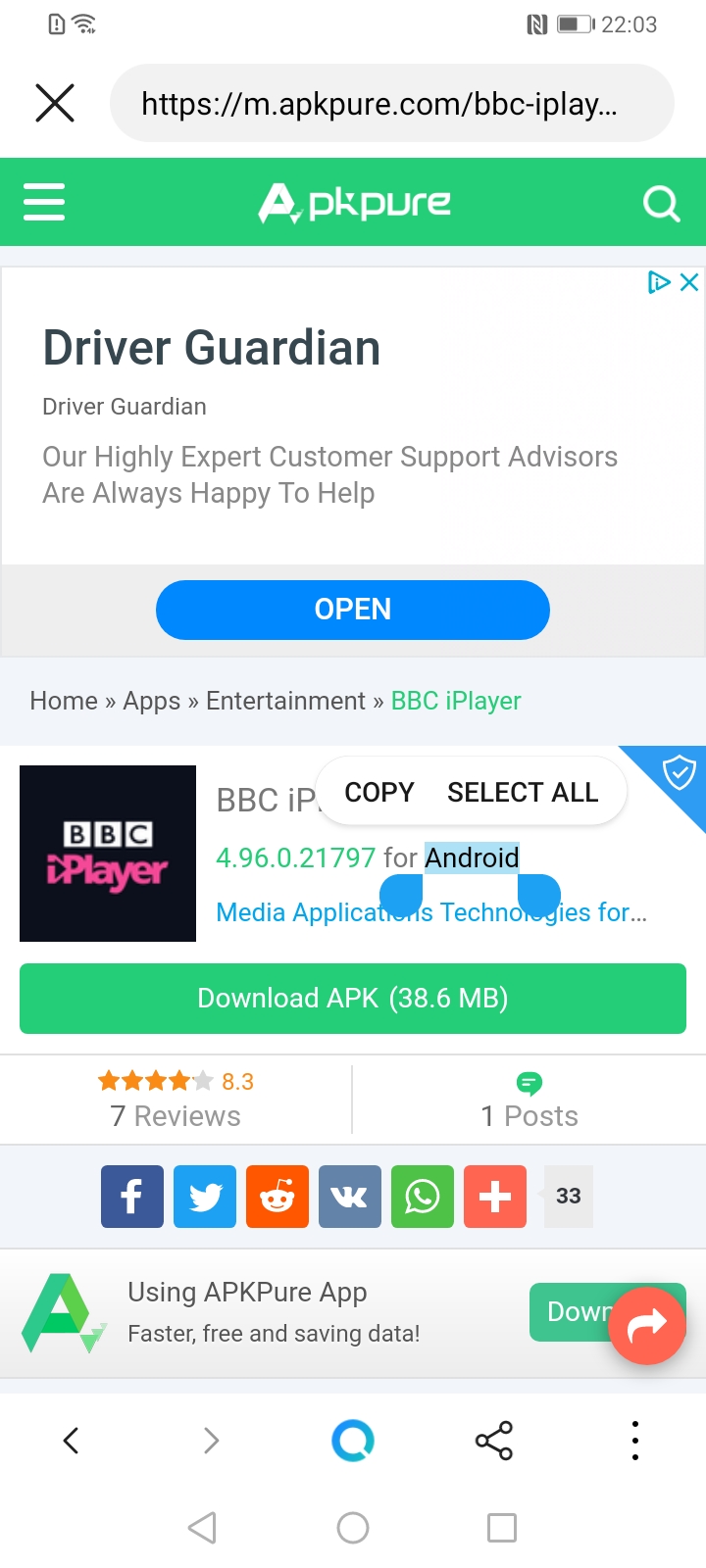The height and width of the screenshot is (1568, 706).
Task: Go back with browser's back arrow
Action: [x=71, y=1441]
